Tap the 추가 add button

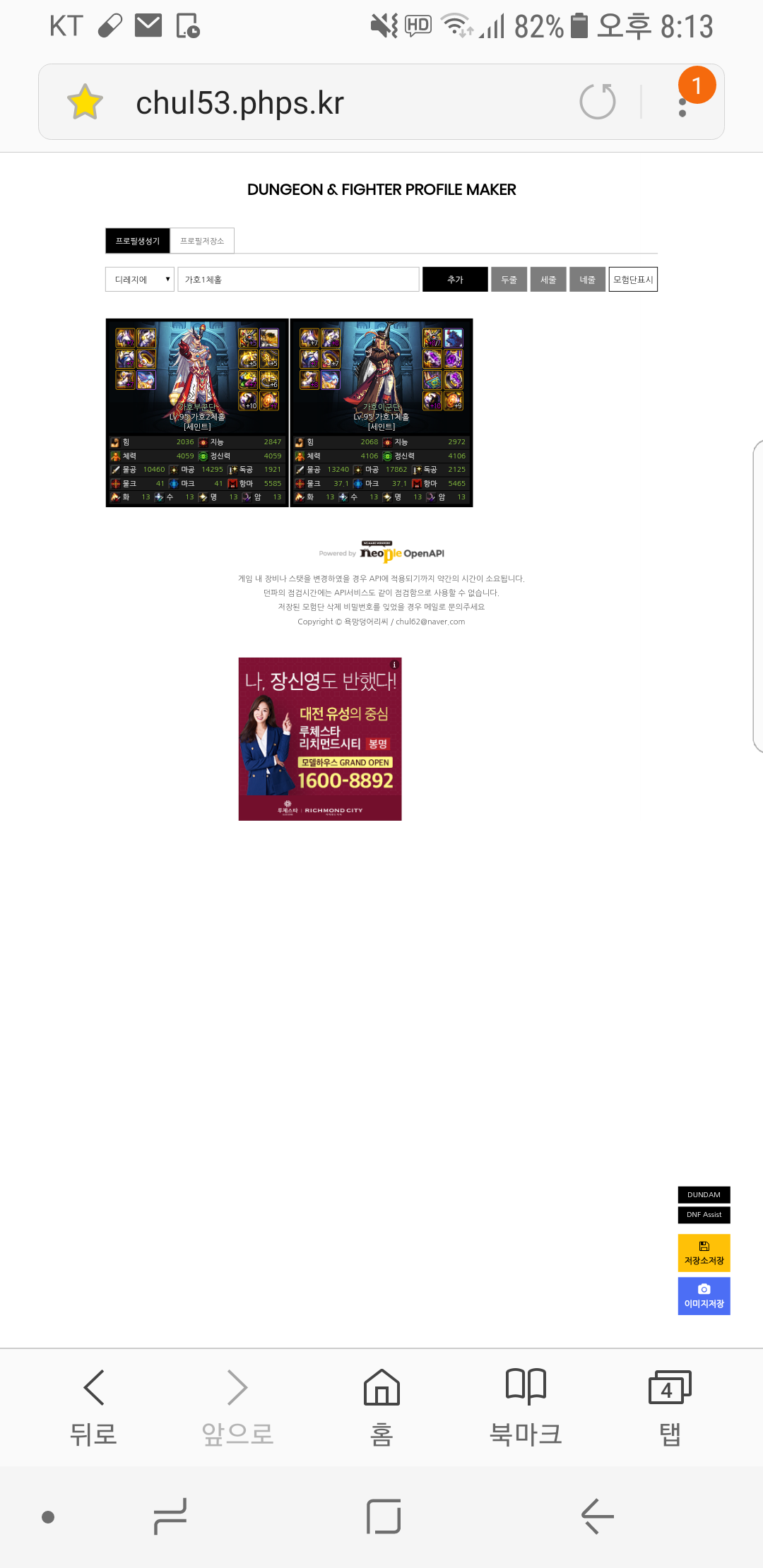click(455, 280)
